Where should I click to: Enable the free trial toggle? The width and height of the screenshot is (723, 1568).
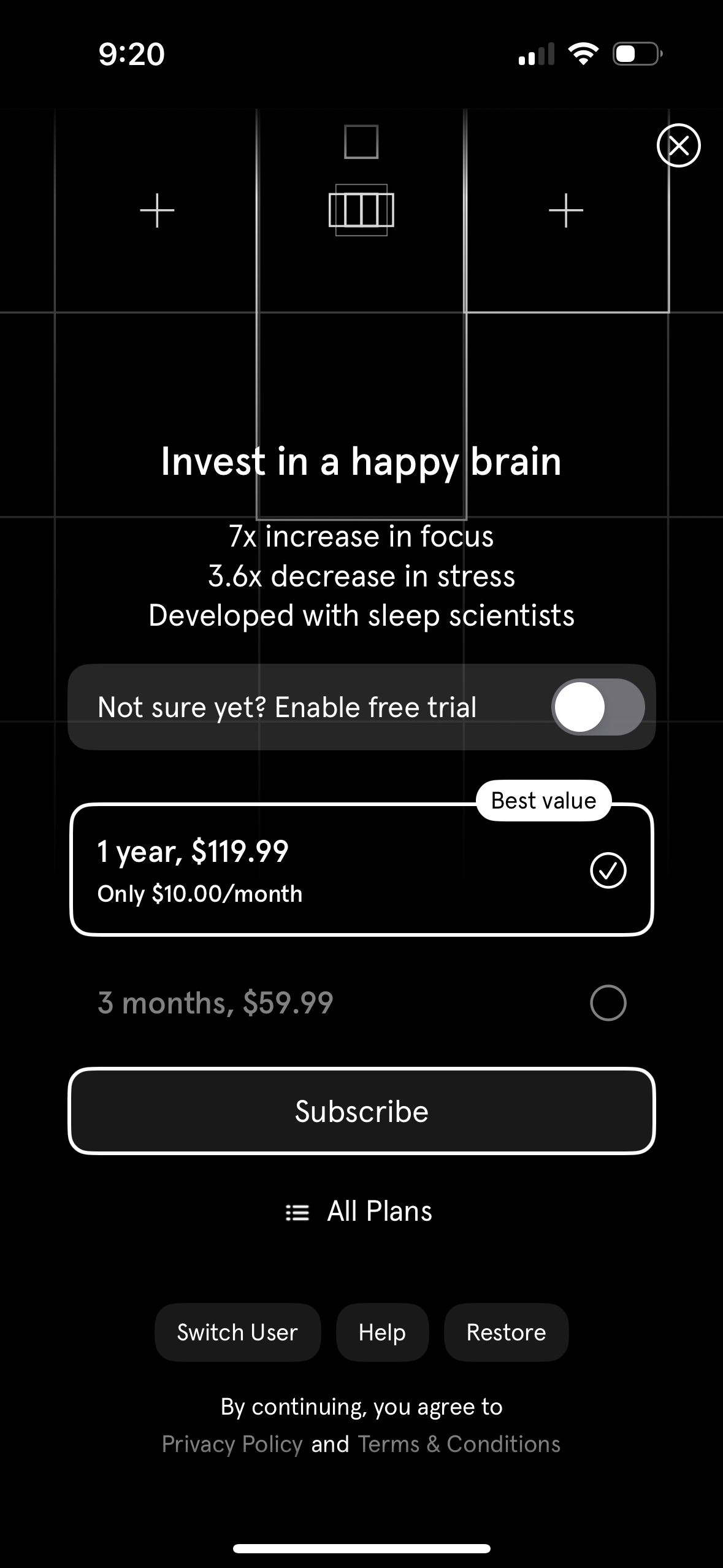pos(597,707)
